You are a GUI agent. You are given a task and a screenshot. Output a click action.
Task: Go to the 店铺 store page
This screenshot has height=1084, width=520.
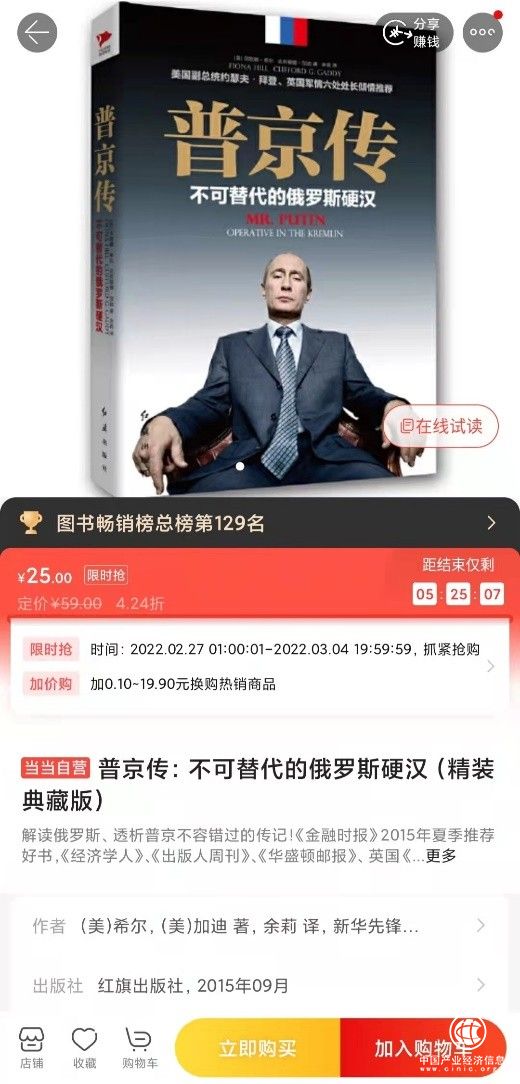coord(31,1048)
